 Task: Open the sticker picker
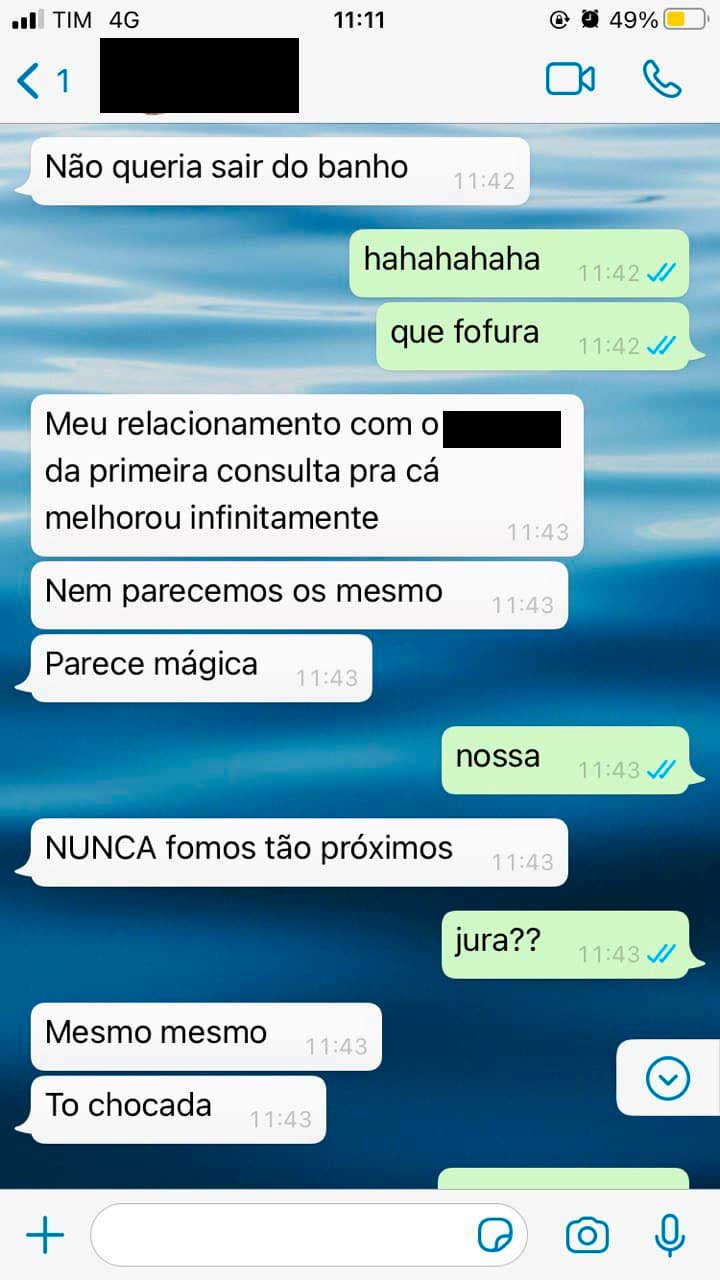tap(496, 1236)
